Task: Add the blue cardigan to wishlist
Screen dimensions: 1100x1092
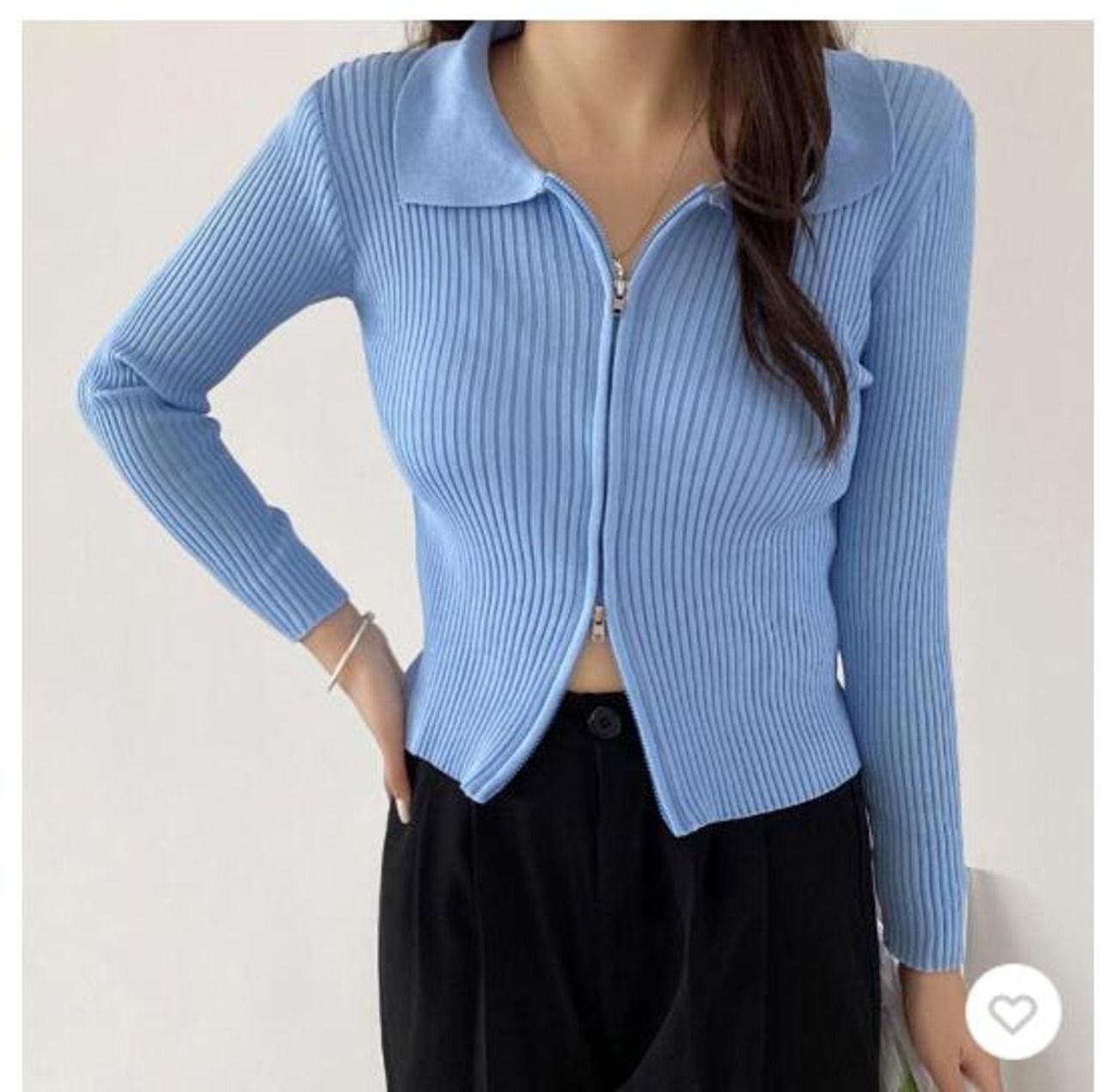Action: pos(1013,1012)
